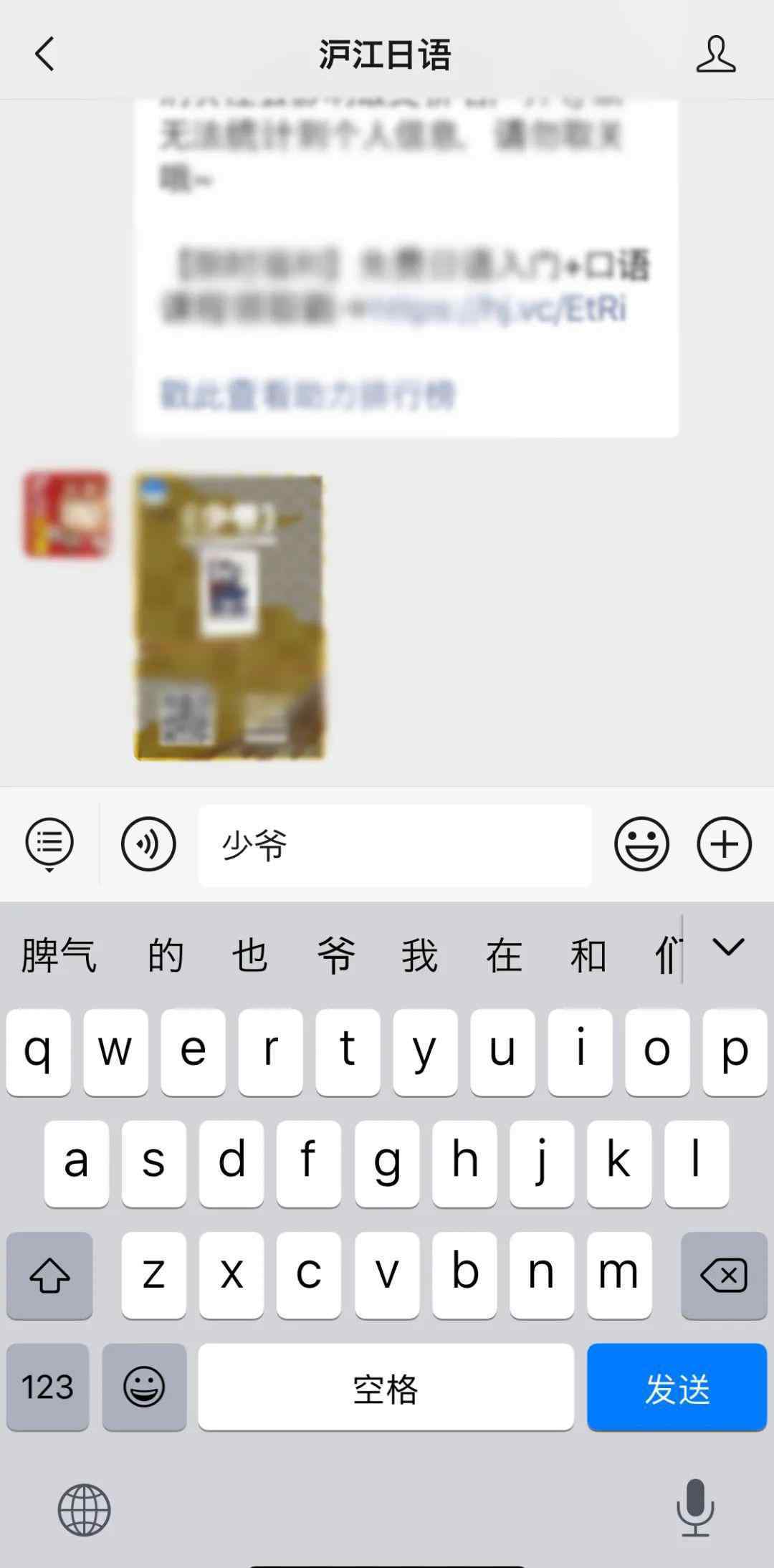Tap the 空格 space key
Screen dimensions: 774x1568
[x=386, y=1387]
